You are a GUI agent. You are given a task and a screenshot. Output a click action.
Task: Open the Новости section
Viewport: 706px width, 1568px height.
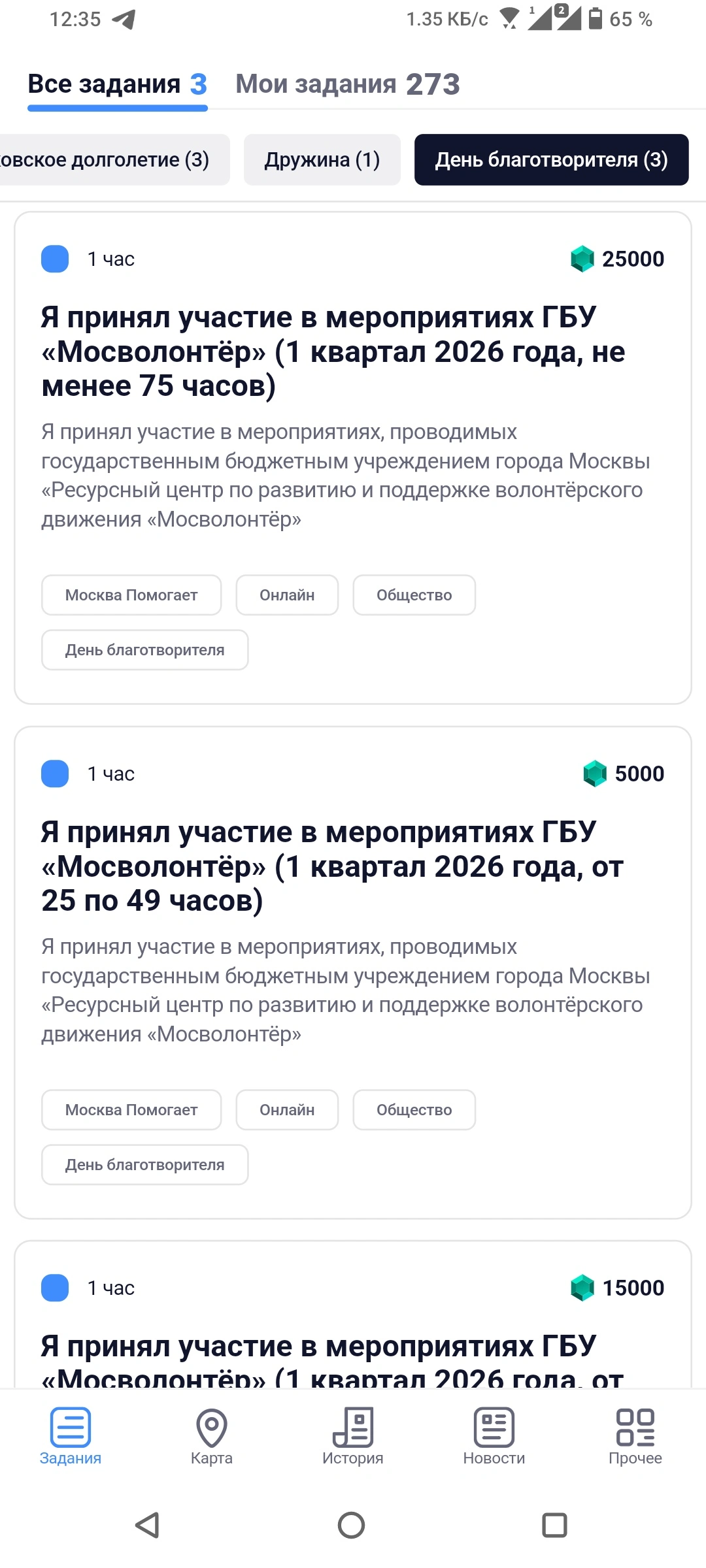pyautogui.click(x=494, y=1437)
